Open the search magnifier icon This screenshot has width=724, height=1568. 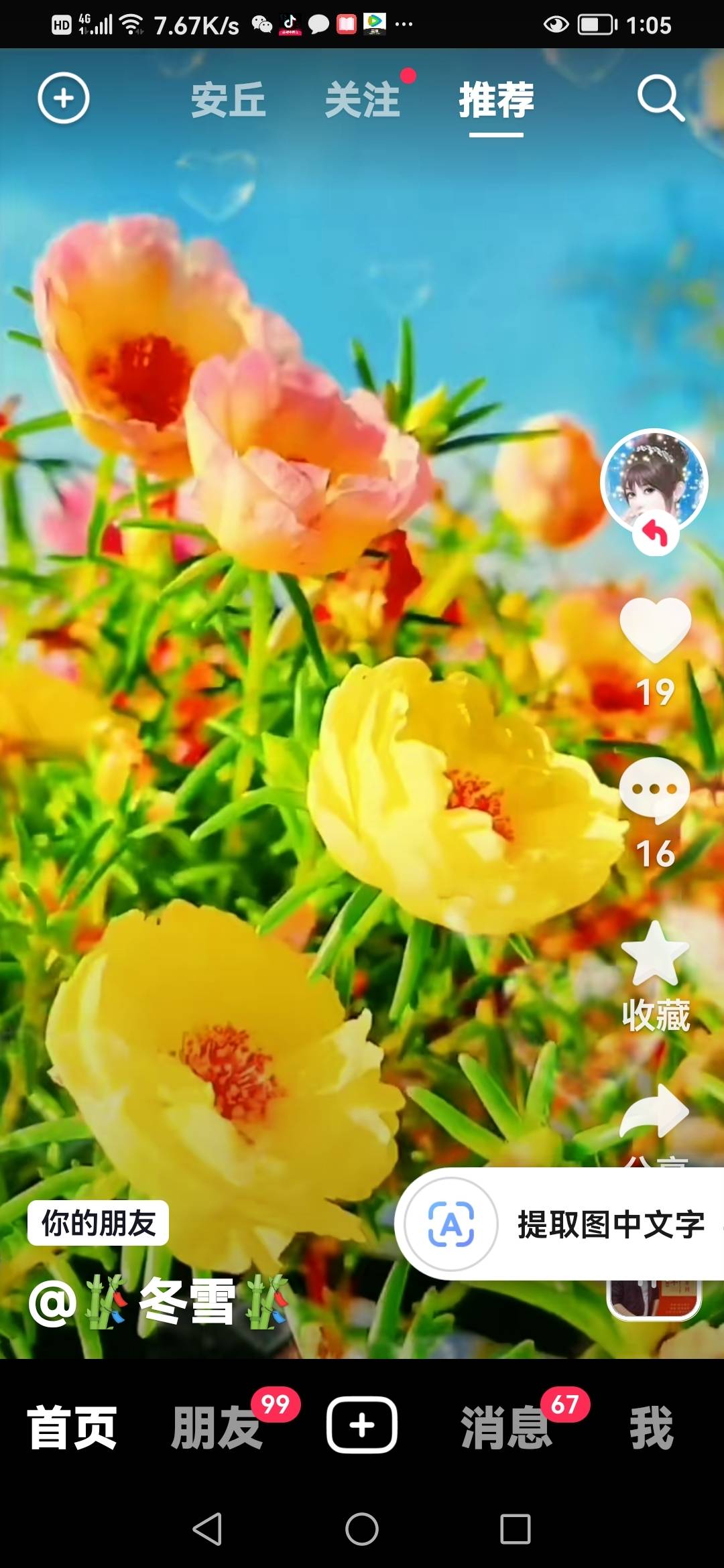(x=660, y=99)
